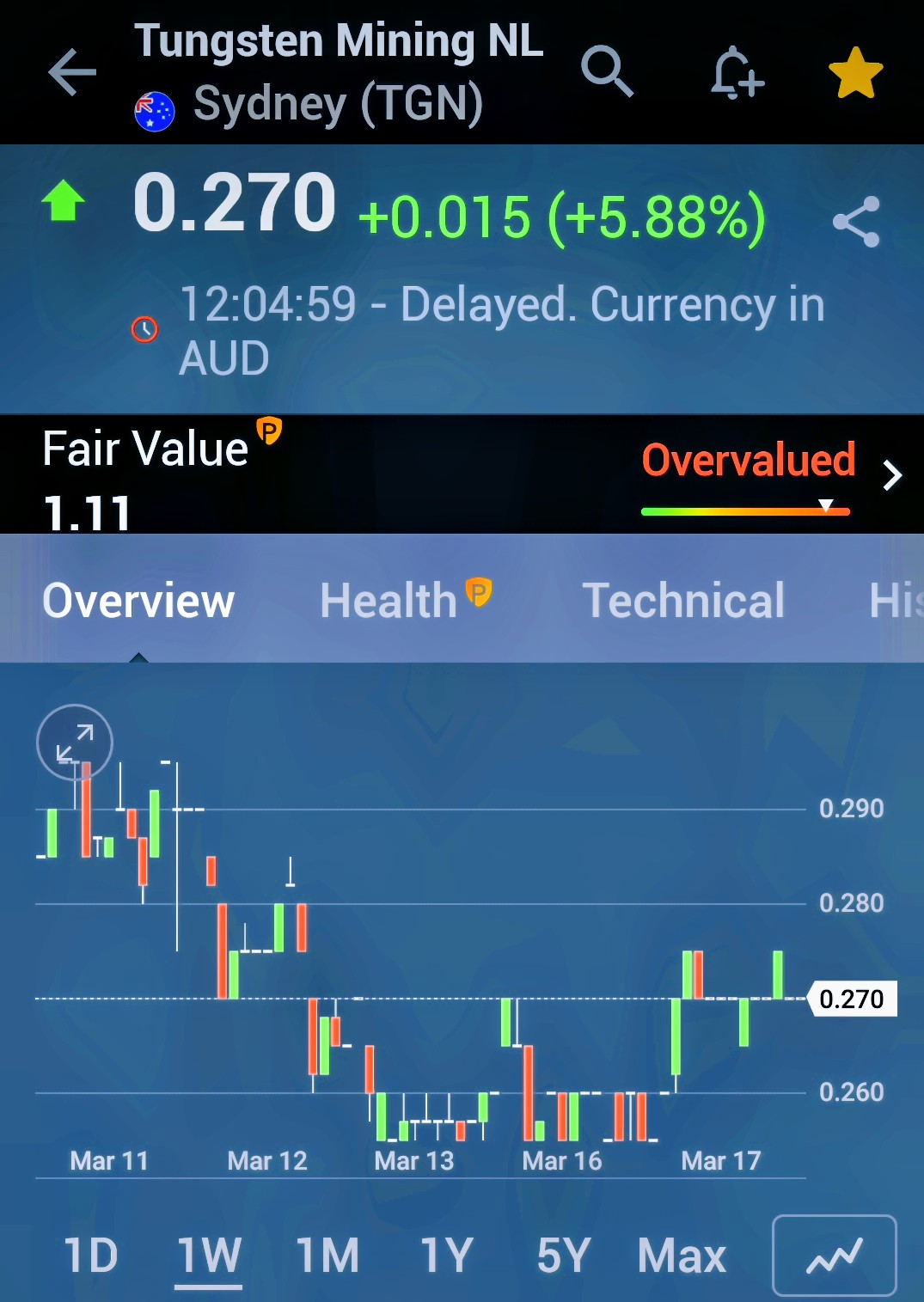Switch to the Technical tab
The image size is (924, 1302).
point(683,599)
